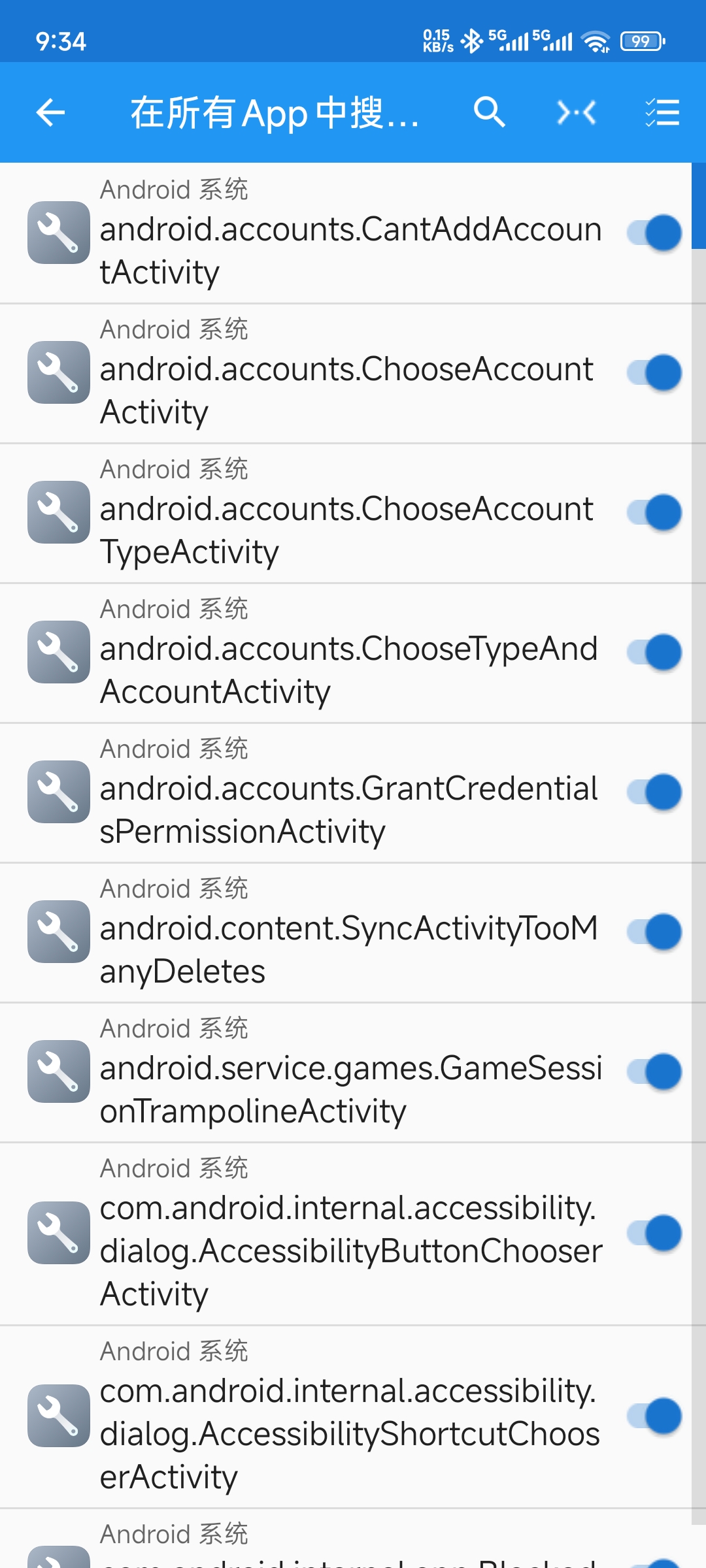Tap the collapse arrows icon

click(x=577, y=112)
